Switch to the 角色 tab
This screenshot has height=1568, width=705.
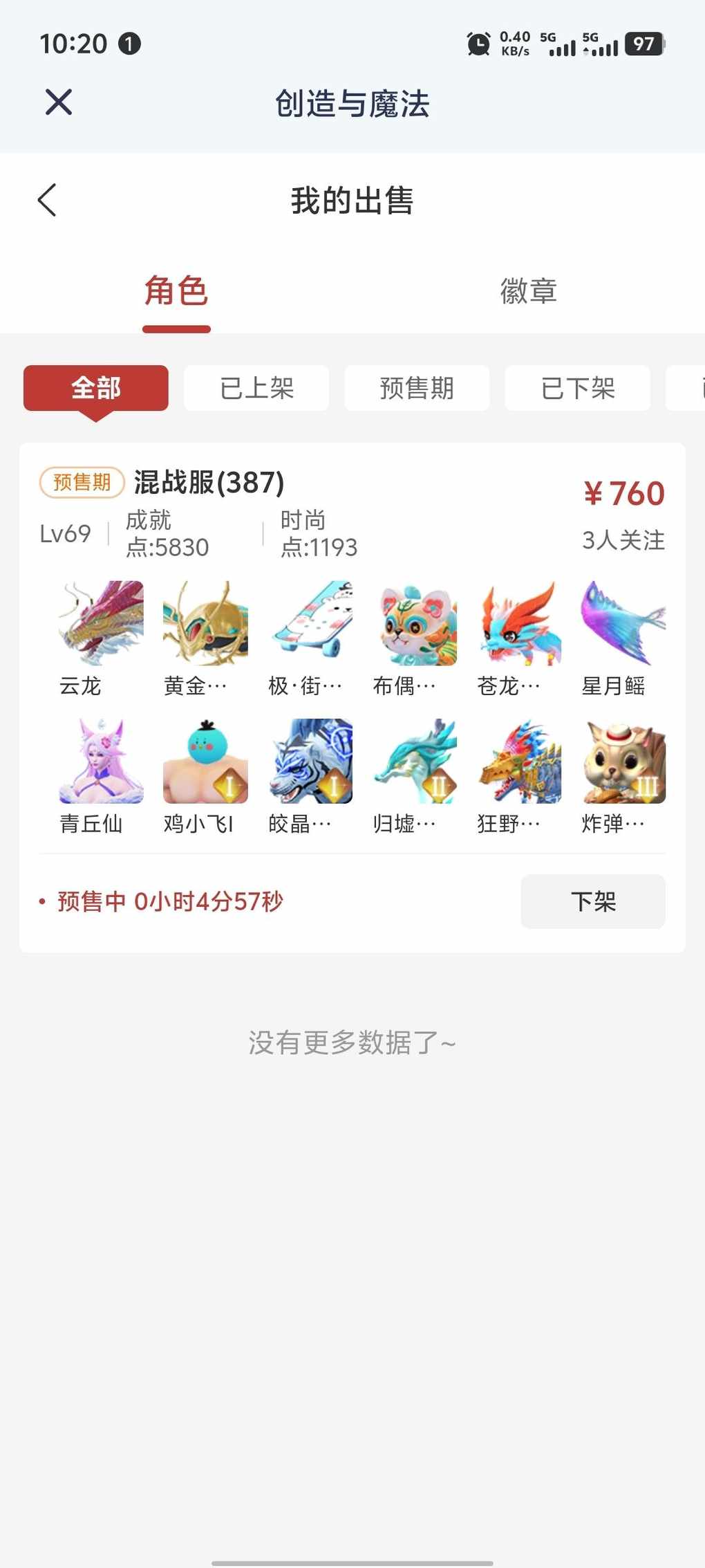176,291
